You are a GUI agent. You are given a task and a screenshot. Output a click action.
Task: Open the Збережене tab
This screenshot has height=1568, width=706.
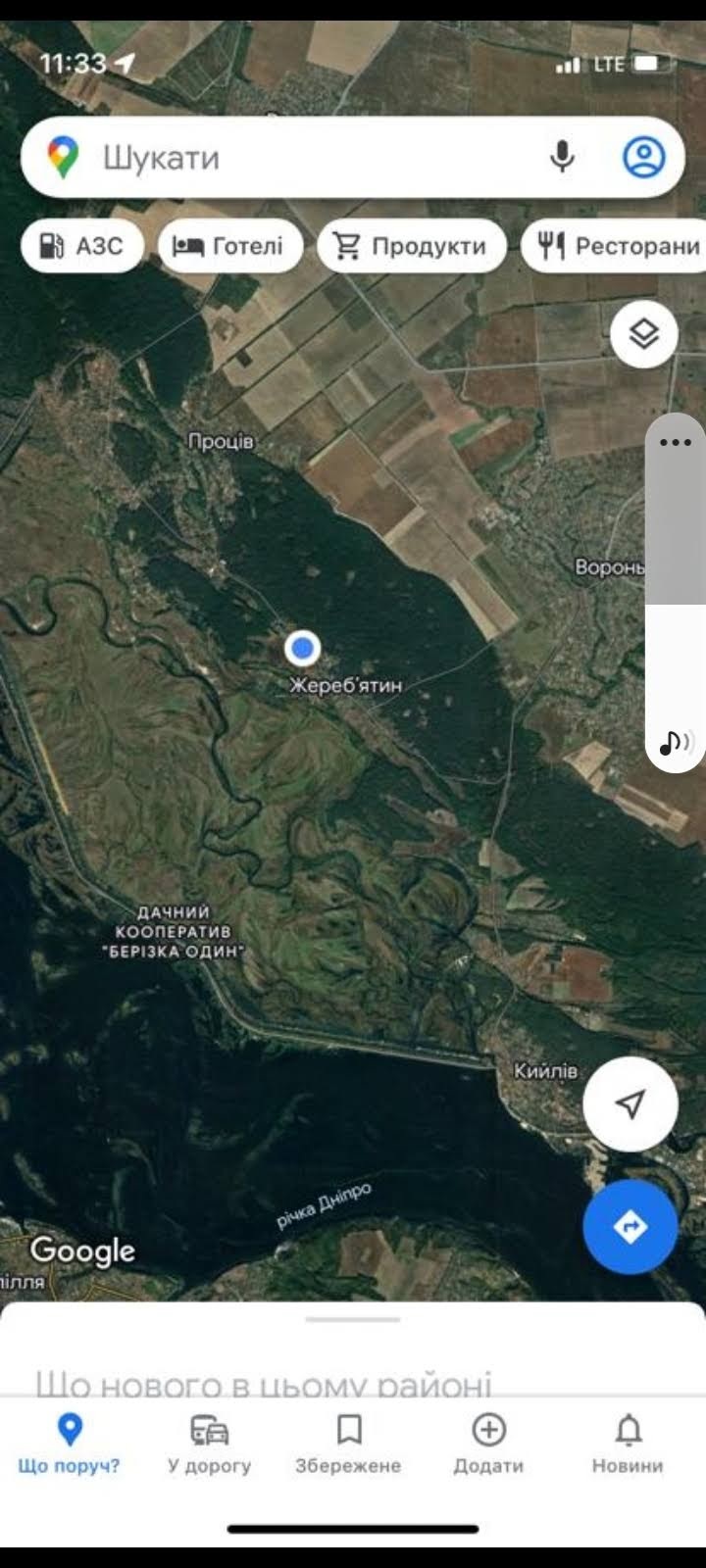tap(348, 1445)
